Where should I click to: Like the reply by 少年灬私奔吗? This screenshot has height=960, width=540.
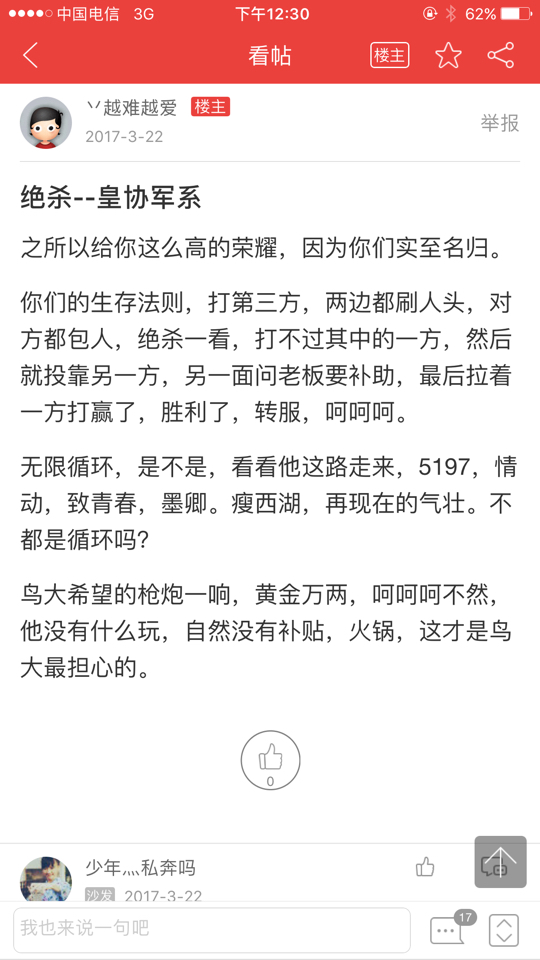pos(425,866)
